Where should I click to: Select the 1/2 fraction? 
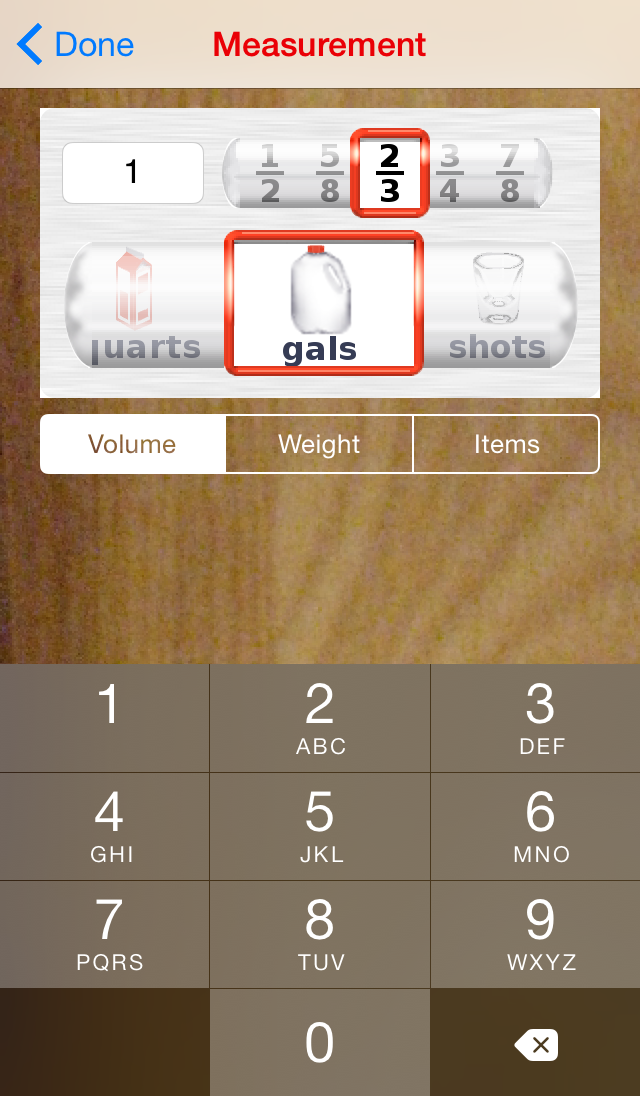(x=269, y=173)
